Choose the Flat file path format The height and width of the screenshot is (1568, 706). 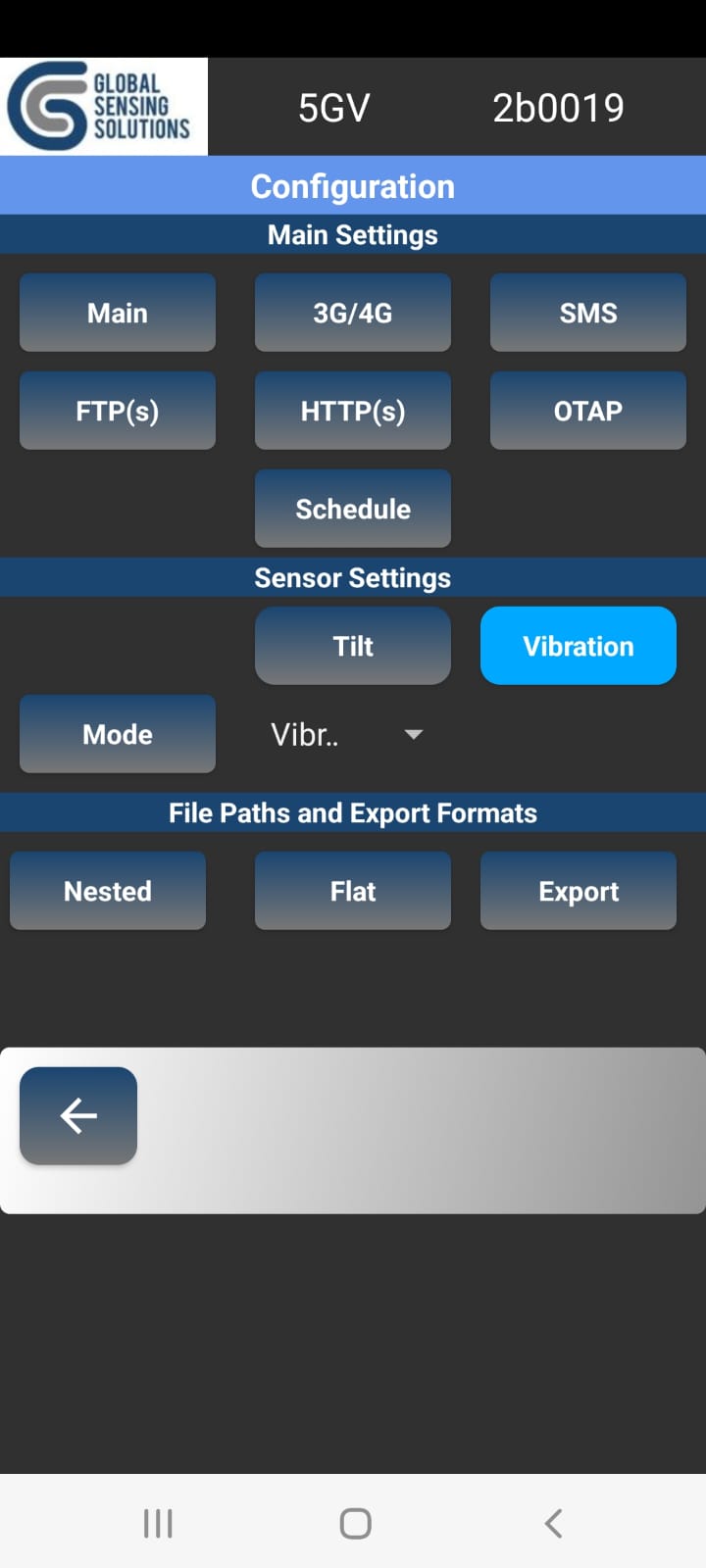tap(353, 891)
